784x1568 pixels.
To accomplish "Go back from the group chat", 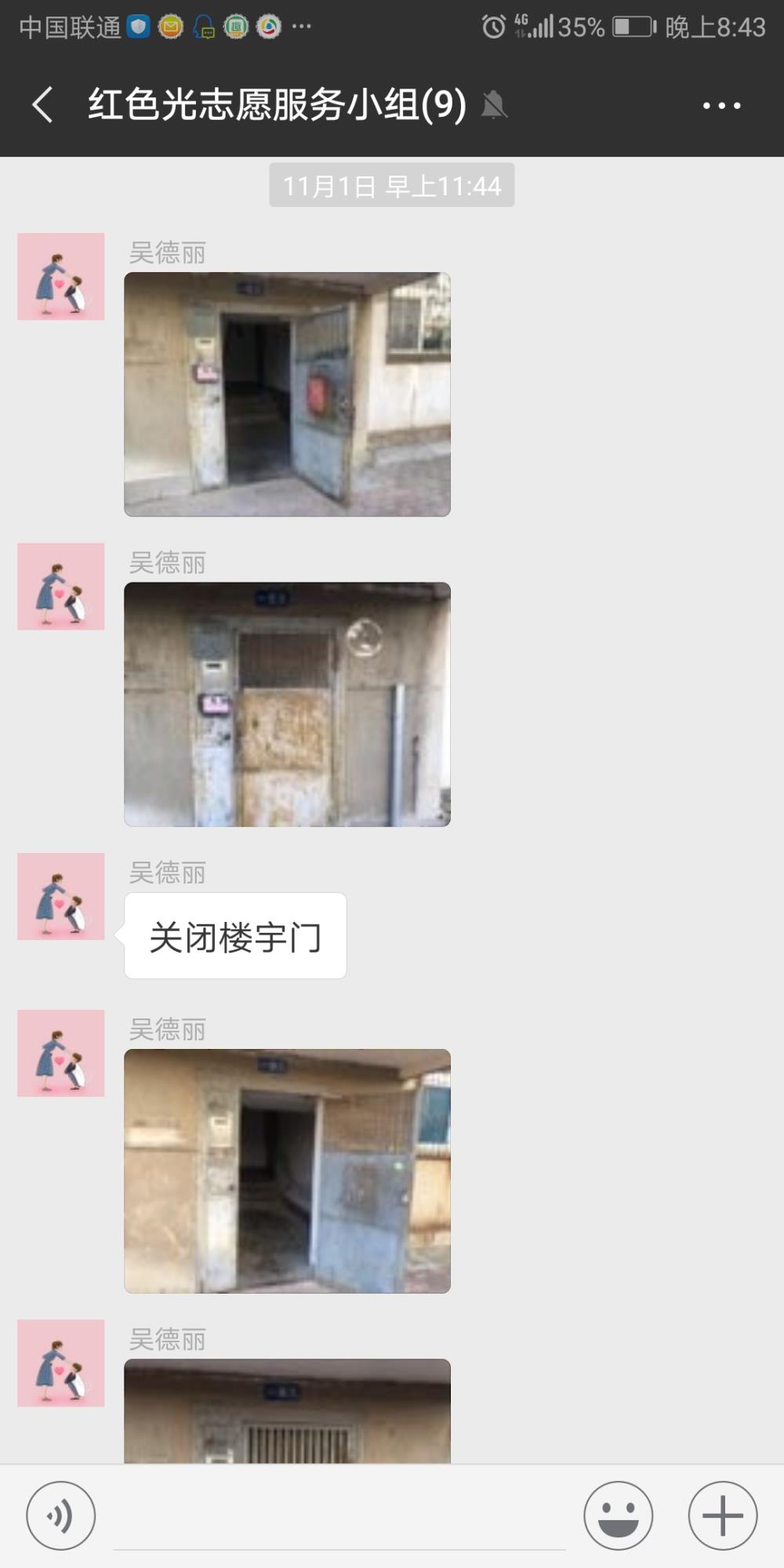I will pyautogui.click(x=43, y=105).
